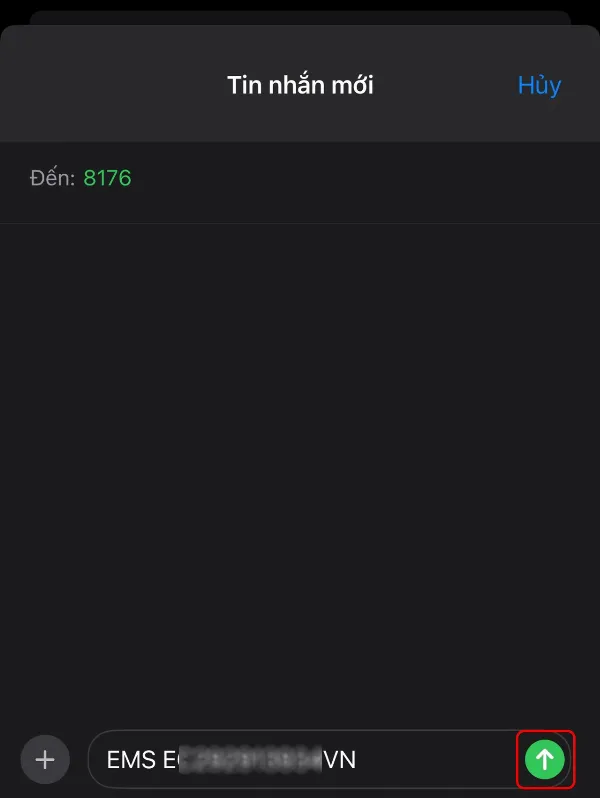Tap Hủy to cancel the new message
The height and width of the screenshot is (798, 600).
539,85
